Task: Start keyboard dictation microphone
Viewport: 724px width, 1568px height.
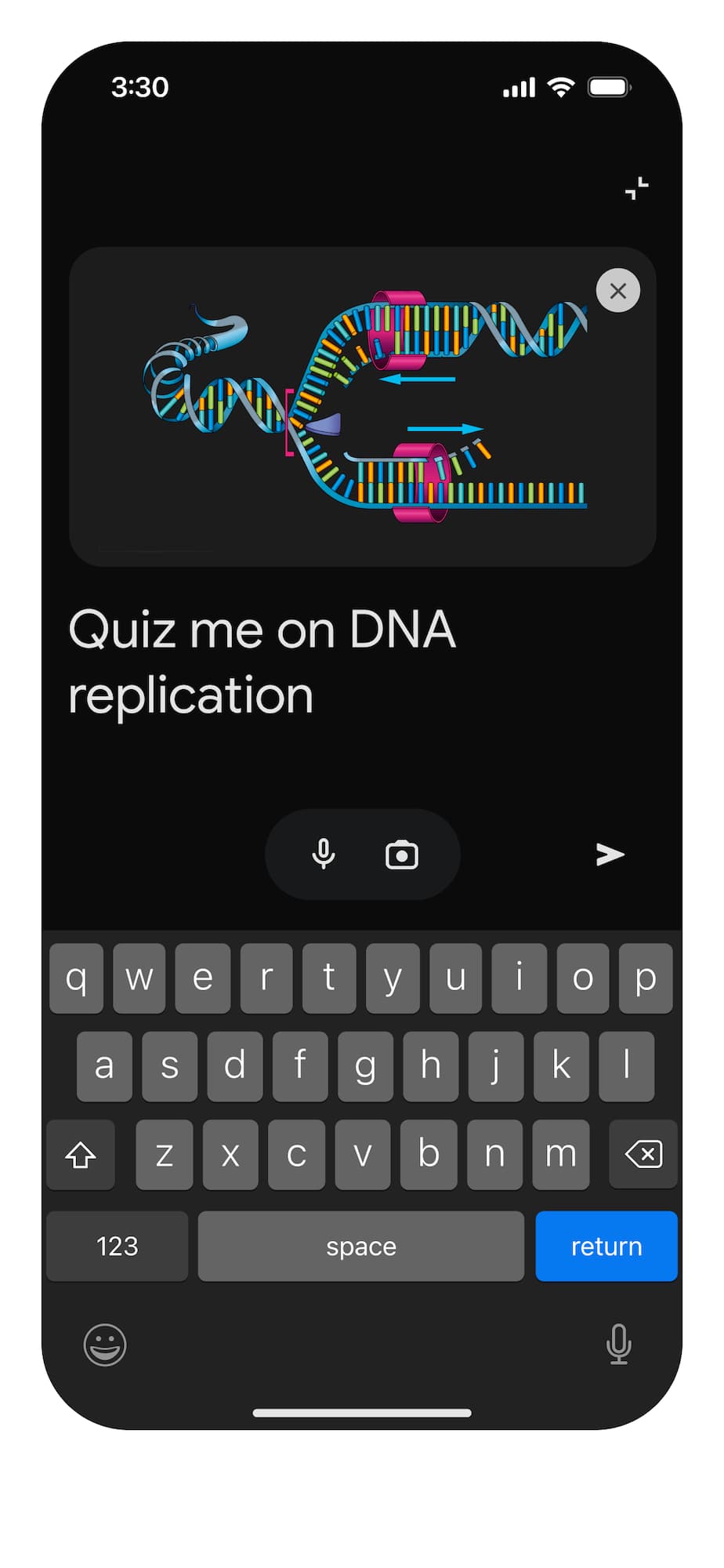Action: coord(618,1344)
